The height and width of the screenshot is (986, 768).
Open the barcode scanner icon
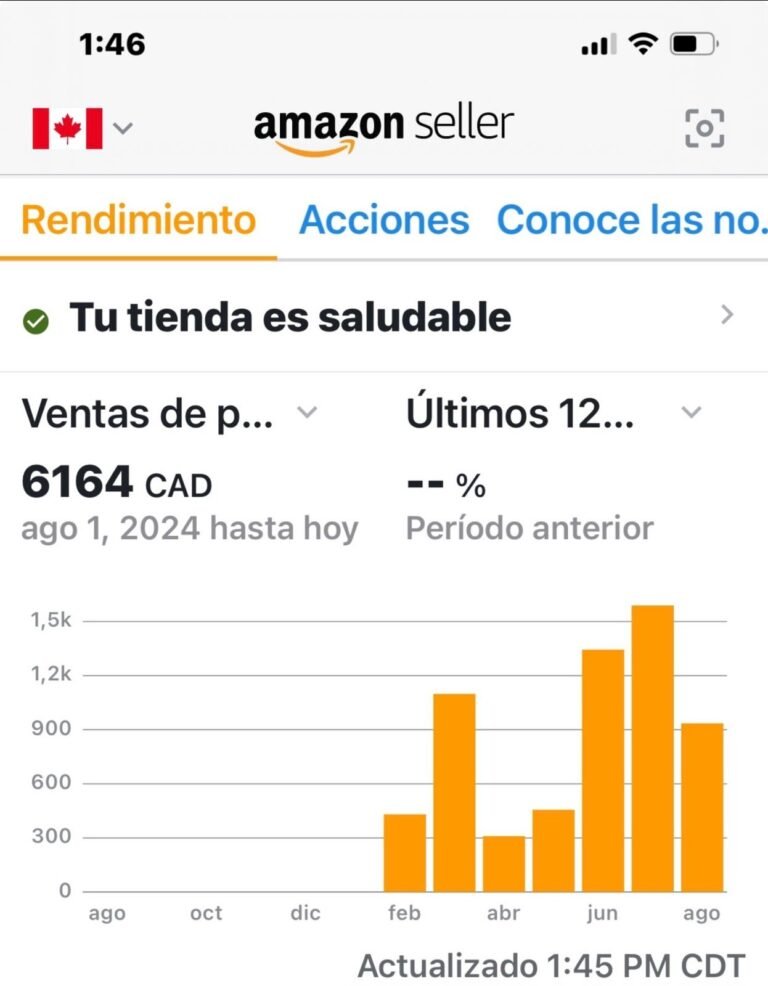(x=704, y=128)
